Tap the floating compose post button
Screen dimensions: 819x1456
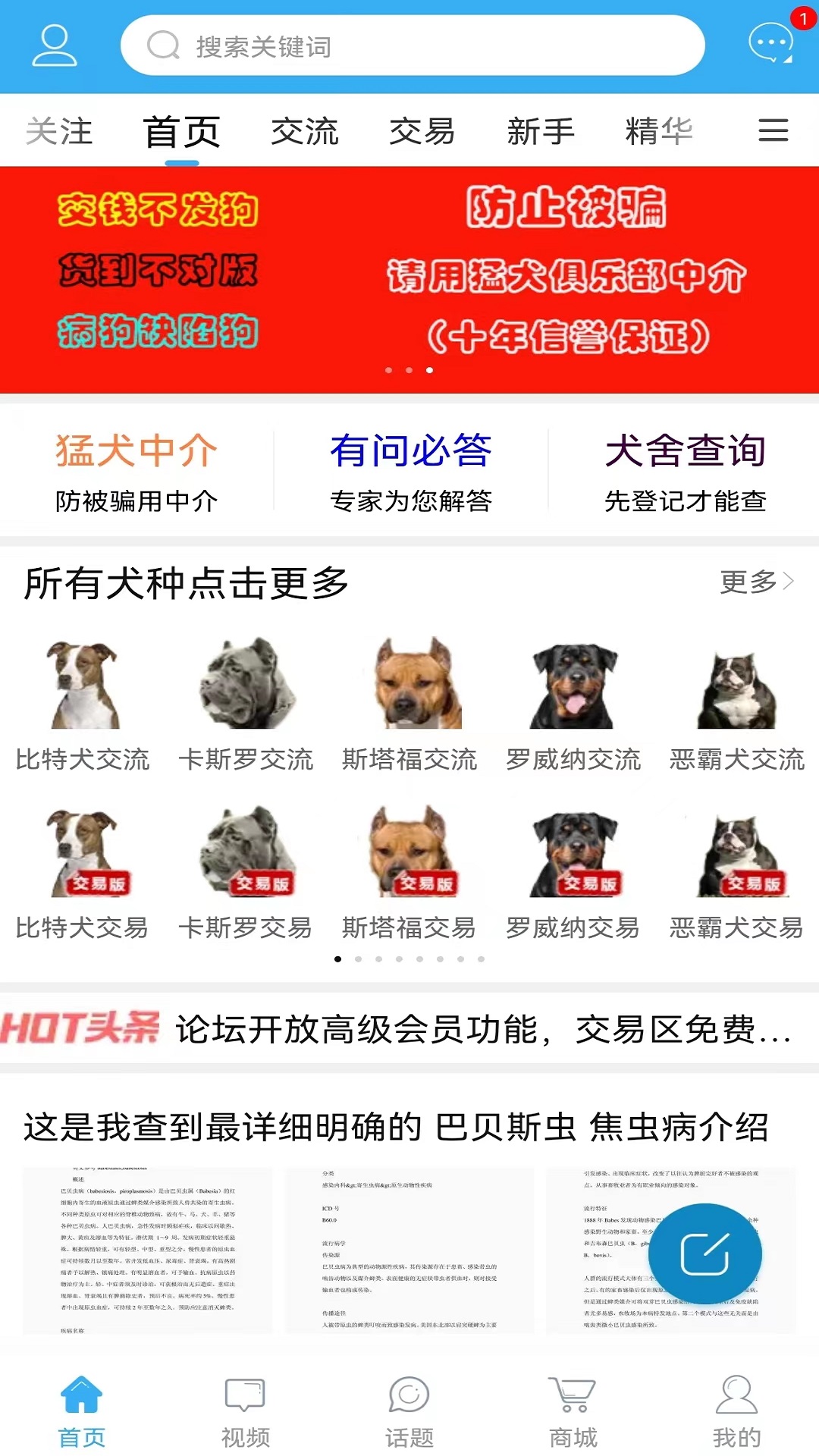point(706,1253)
